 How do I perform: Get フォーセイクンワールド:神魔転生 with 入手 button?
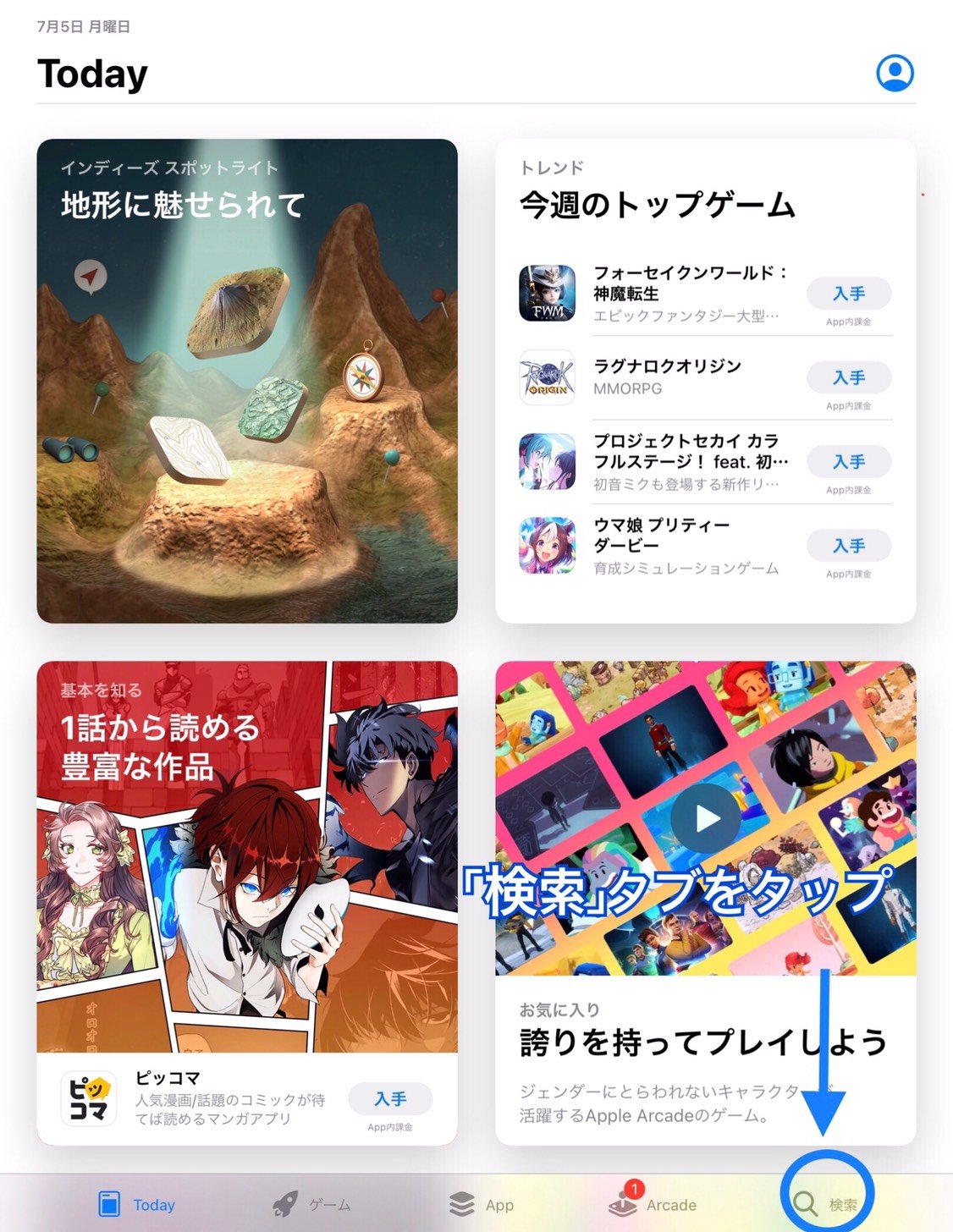click(848, 294)
